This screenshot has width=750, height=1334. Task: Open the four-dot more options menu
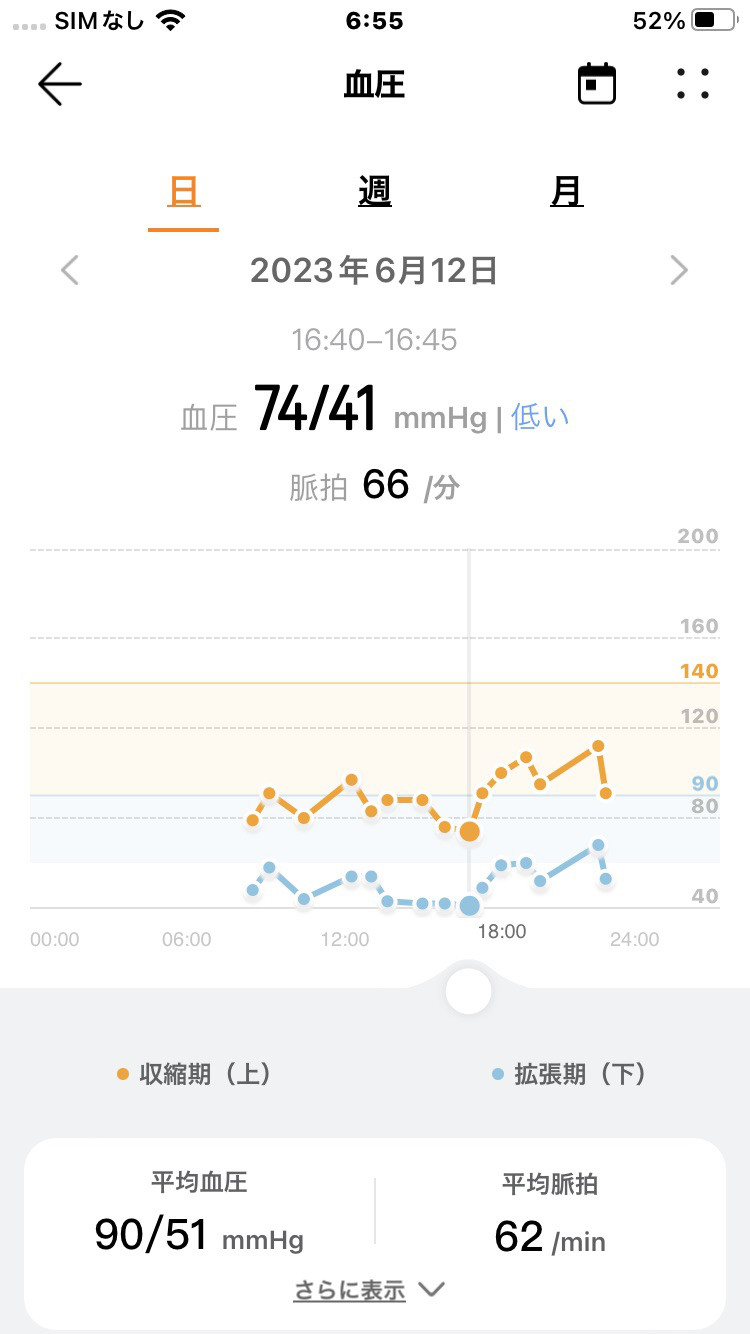pos(692,84)
